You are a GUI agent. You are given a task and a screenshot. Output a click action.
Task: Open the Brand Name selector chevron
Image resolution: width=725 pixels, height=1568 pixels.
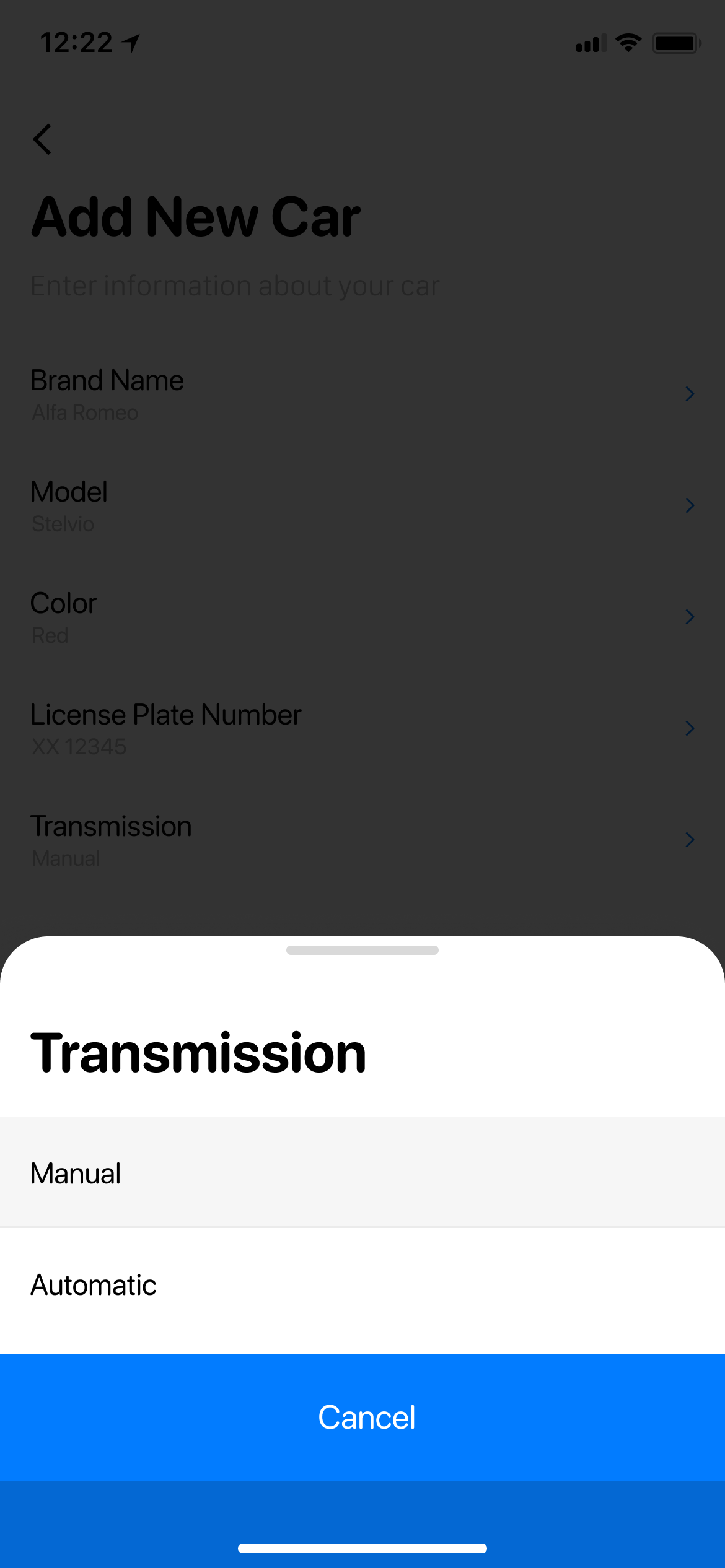click(690, 394)
